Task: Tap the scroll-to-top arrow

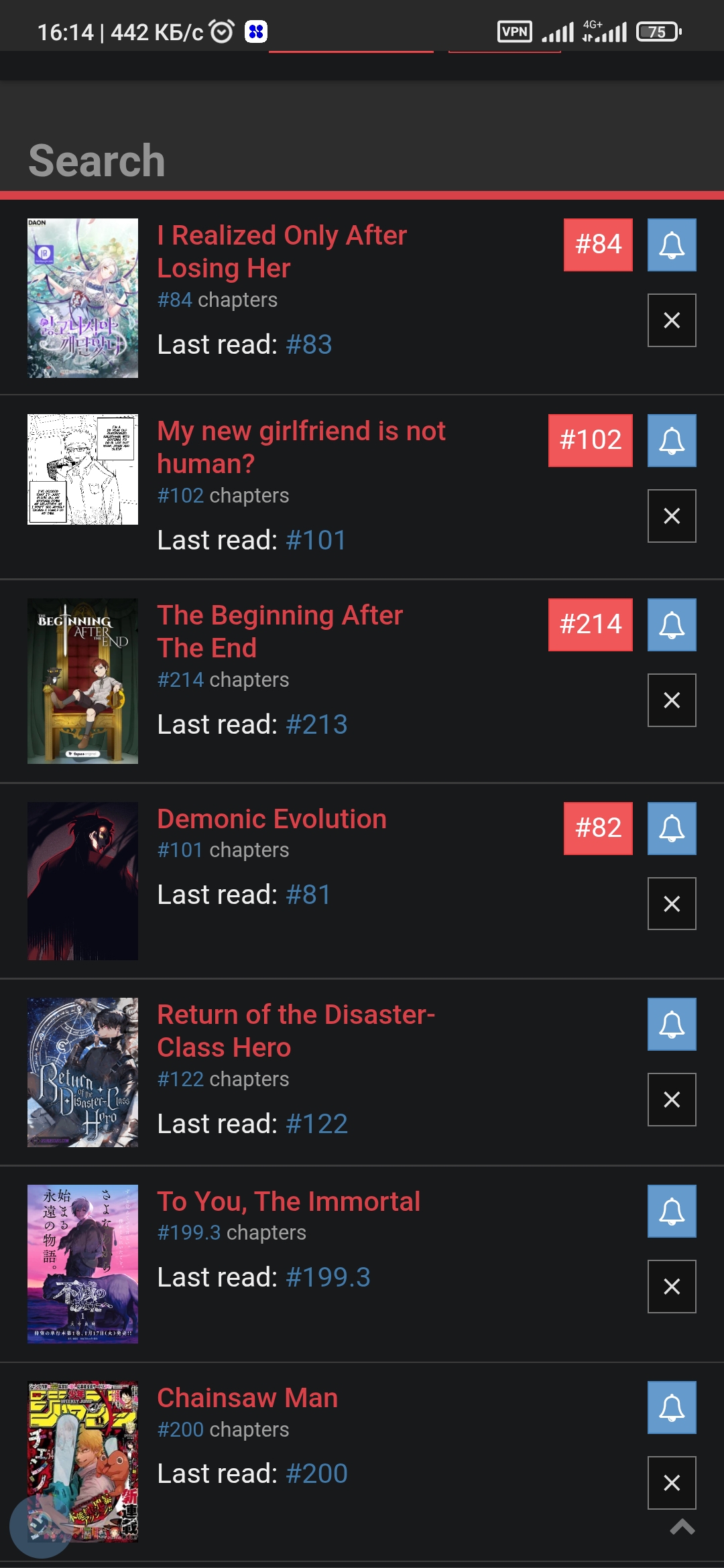Action: click(682, 1527)
